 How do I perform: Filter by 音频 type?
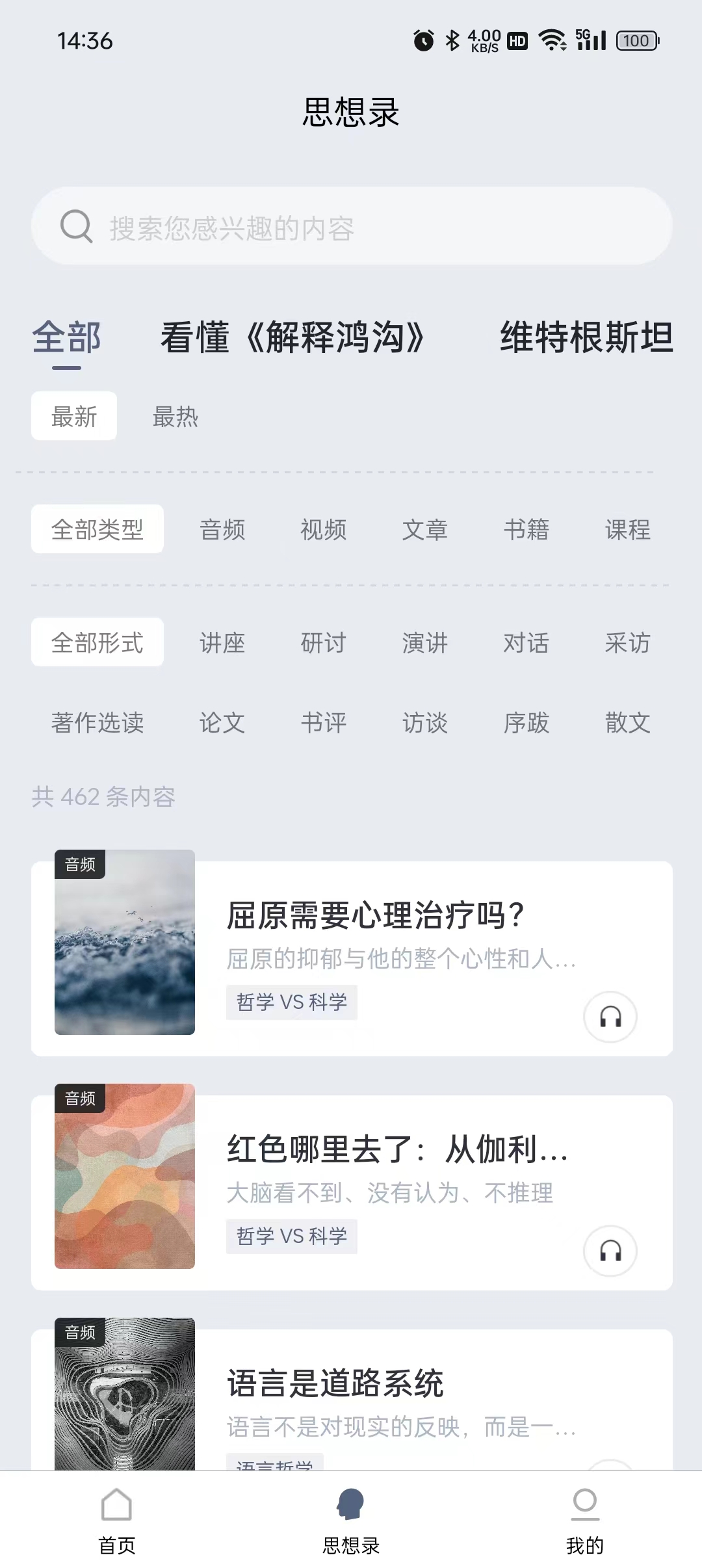pos(222,530)
